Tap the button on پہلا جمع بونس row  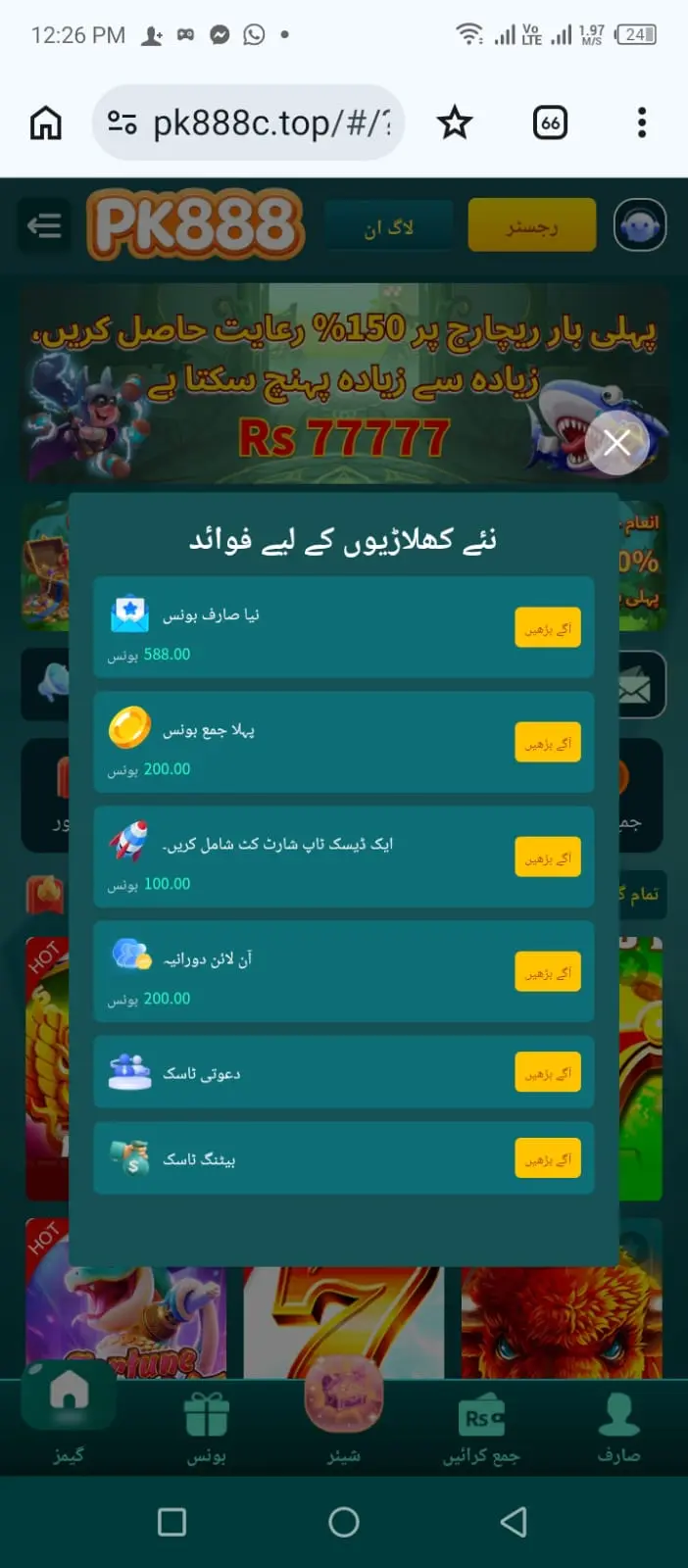click(x=548, y=743)
